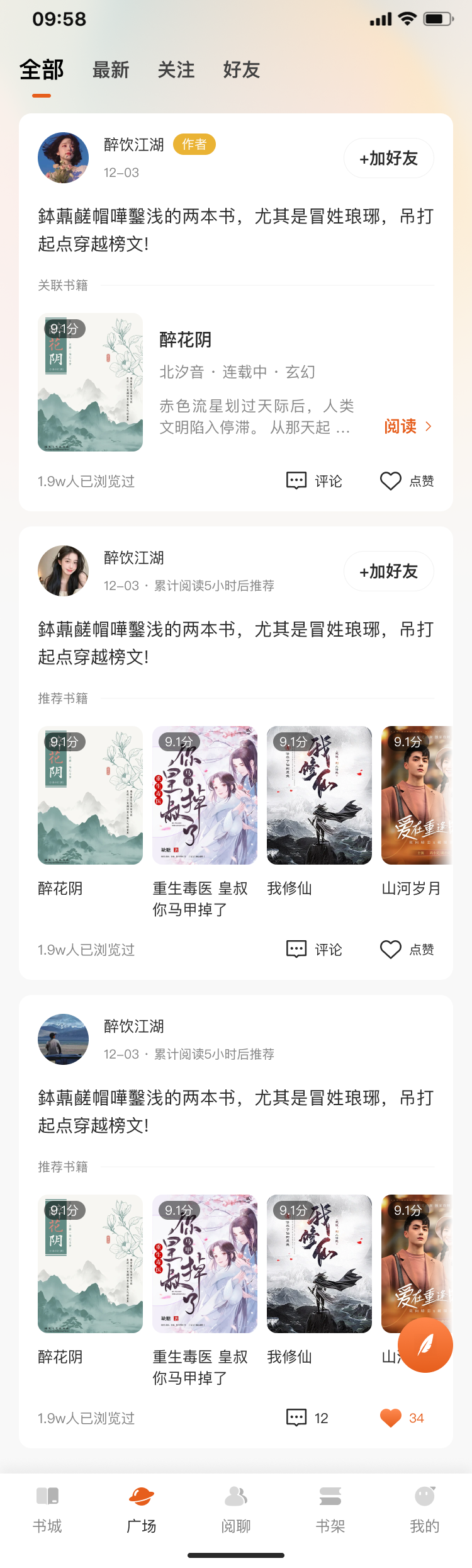The image size is (472, 1568).
Task: Open the pen compose floating button
Action: pyautogui.click(x=425, y=1345)
